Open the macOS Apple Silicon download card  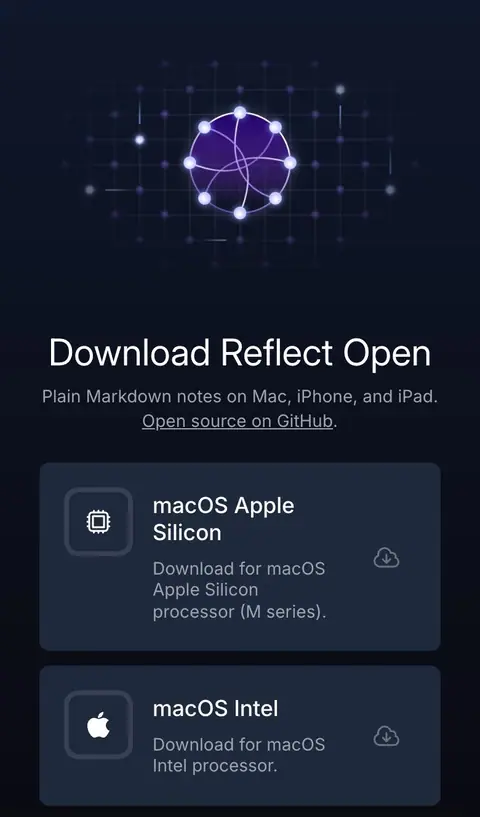point(240,556)
